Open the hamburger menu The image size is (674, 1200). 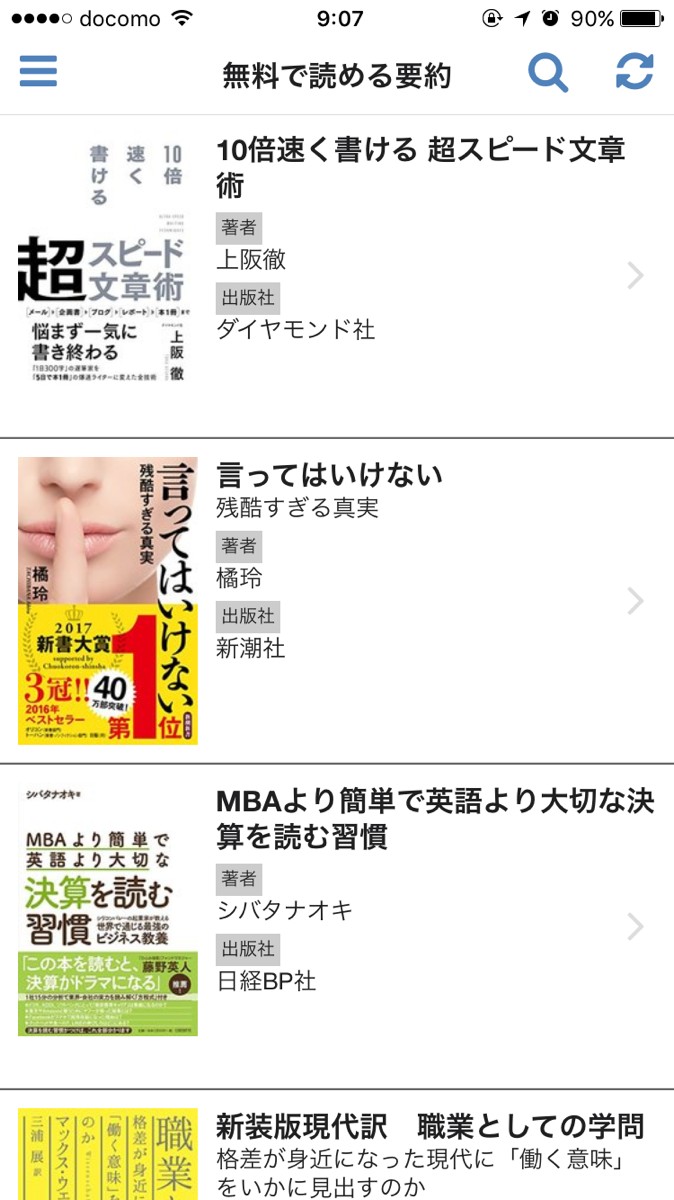click(x=39, y=72)
